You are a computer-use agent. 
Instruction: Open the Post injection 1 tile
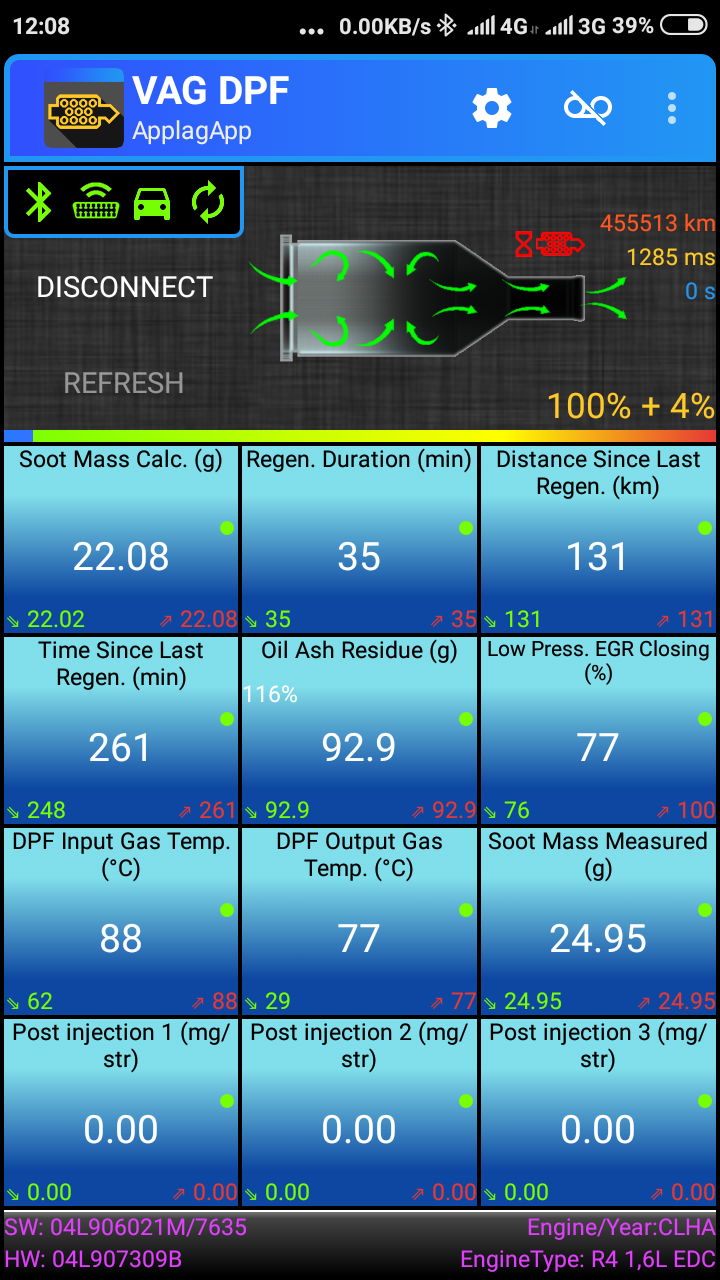121,1112
